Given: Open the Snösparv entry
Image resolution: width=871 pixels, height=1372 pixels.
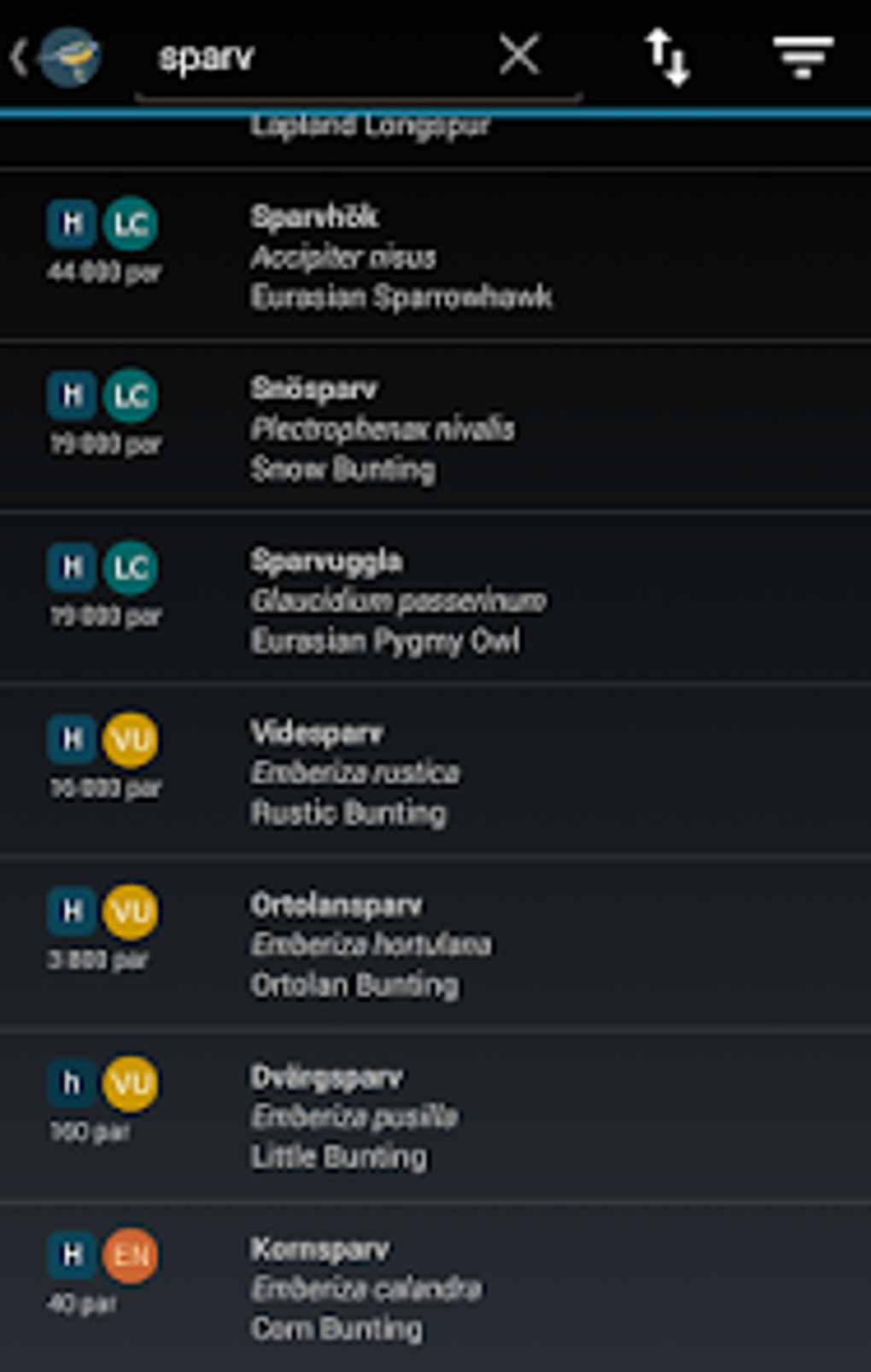Looking at the screenshot, I should 435,428.
